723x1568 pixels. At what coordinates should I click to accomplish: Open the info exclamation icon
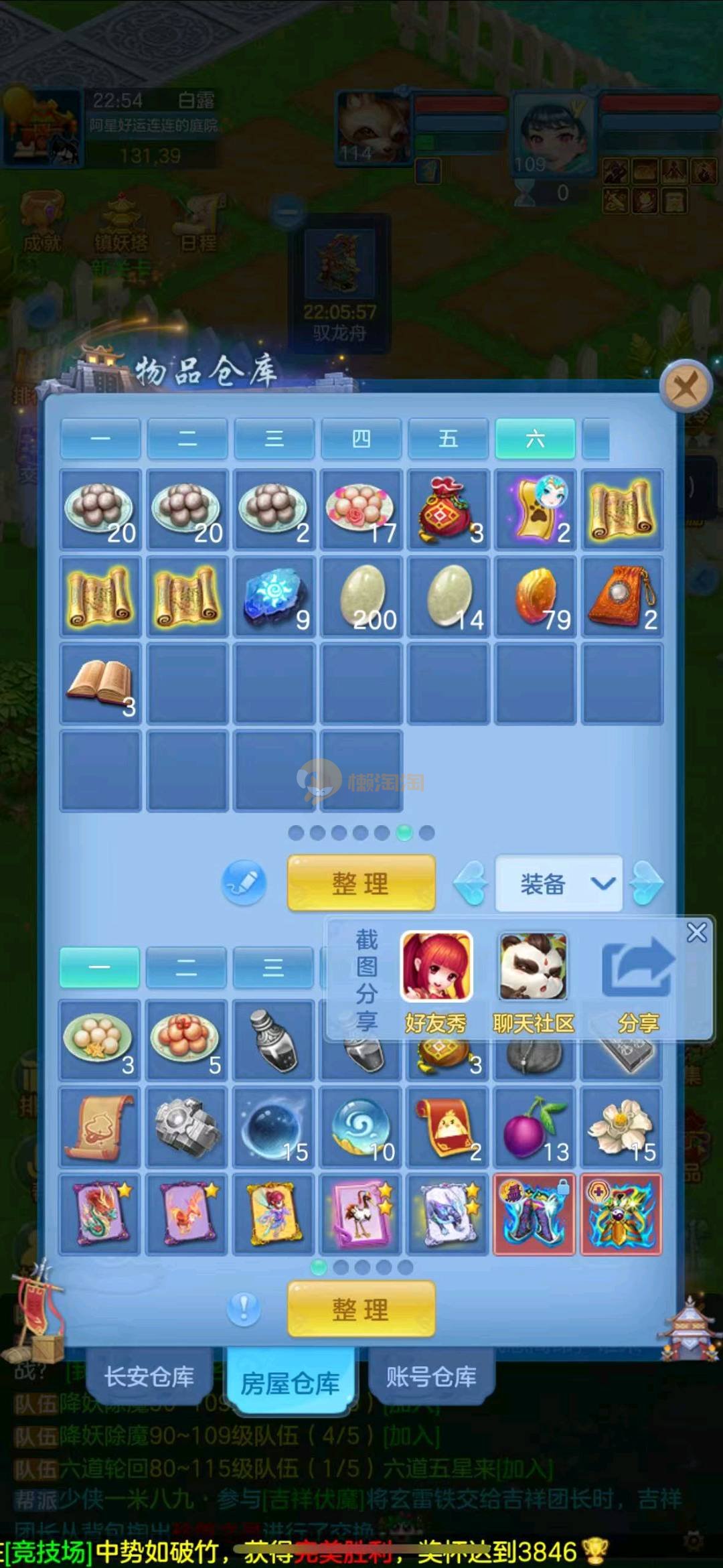244,1308
